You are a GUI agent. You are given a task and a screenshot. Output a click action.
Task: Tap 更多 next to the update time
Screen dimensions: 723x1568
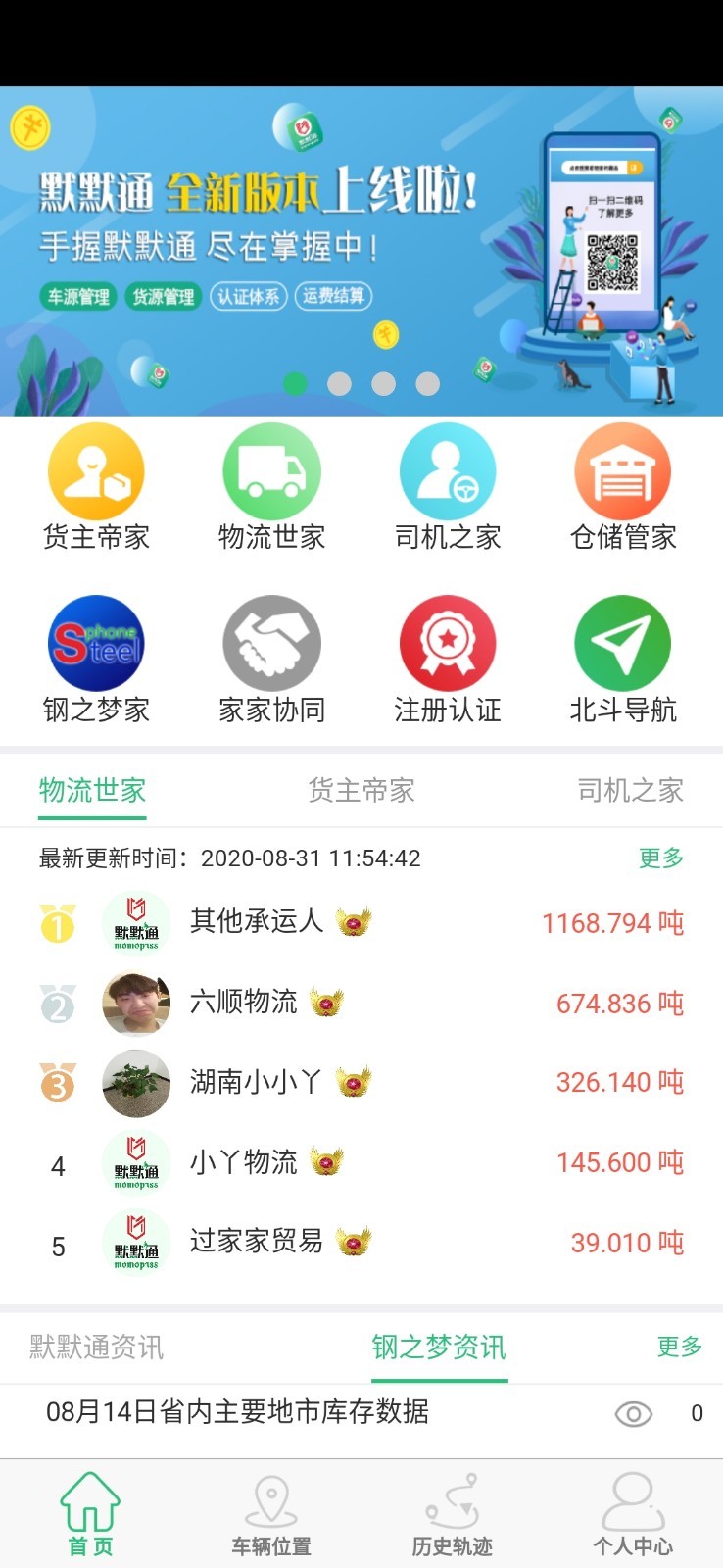[x=659, y=858]
